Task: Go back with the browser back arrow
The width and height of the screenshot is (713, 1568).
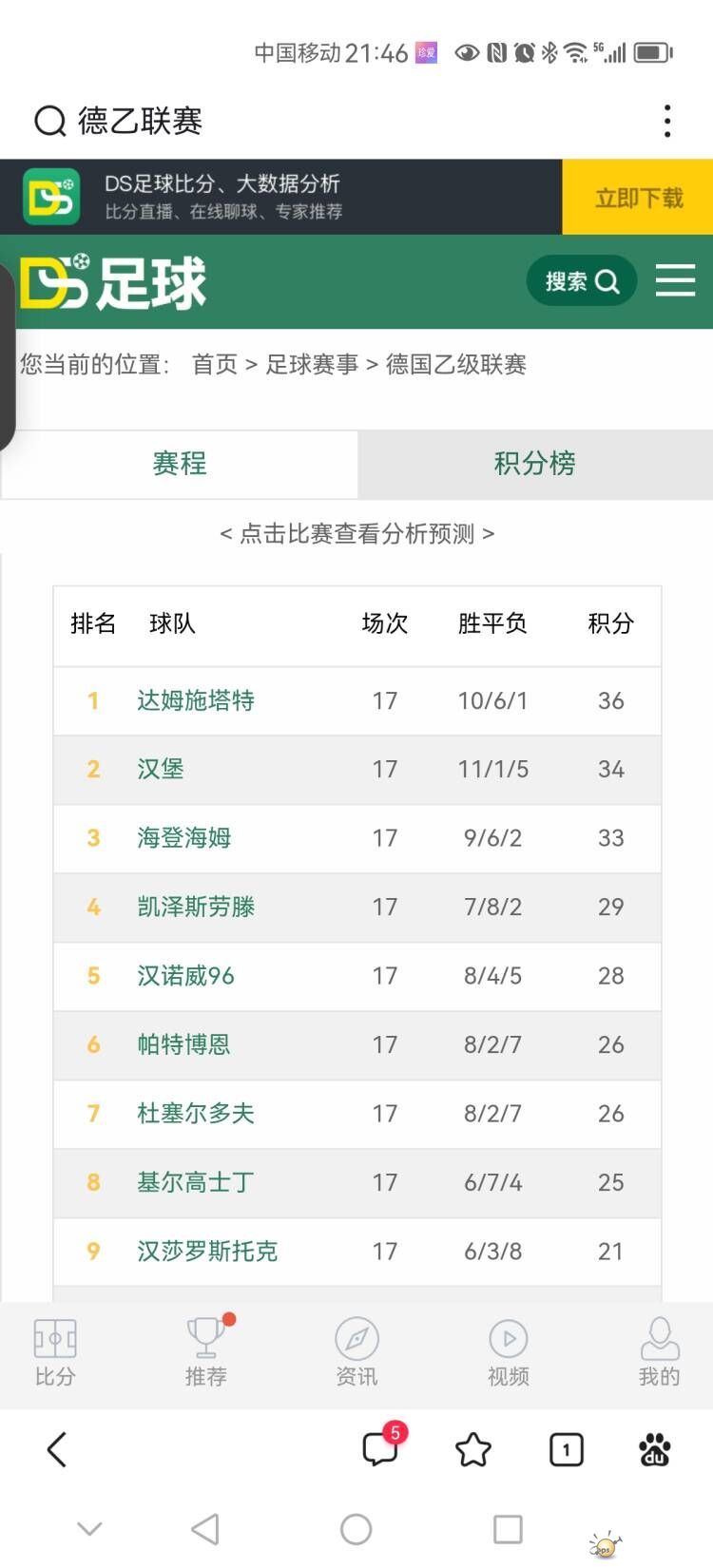Action: pos(57,1450)
